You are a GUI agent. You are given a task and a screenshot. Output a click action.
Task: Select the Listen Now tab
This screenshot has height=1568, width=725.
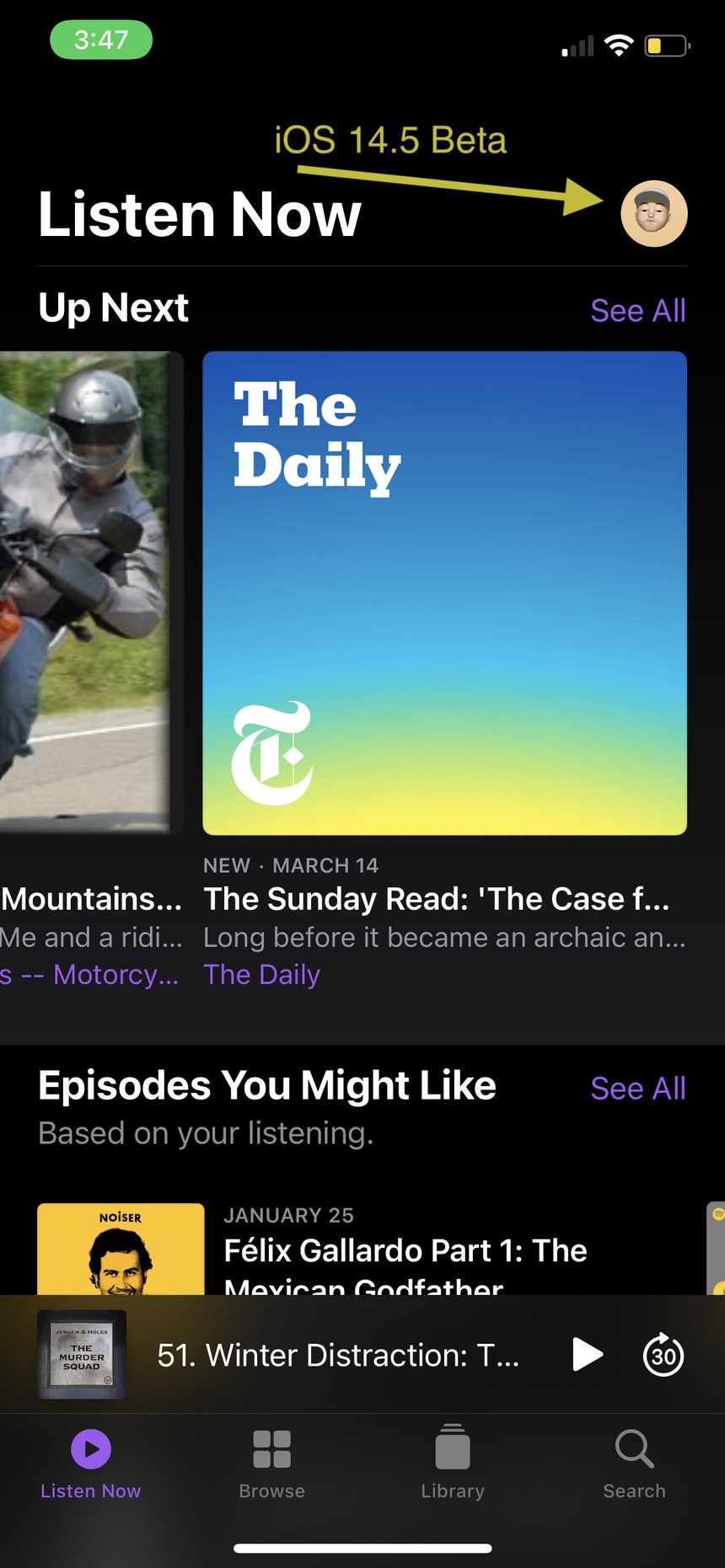[x=91, y=1464]
